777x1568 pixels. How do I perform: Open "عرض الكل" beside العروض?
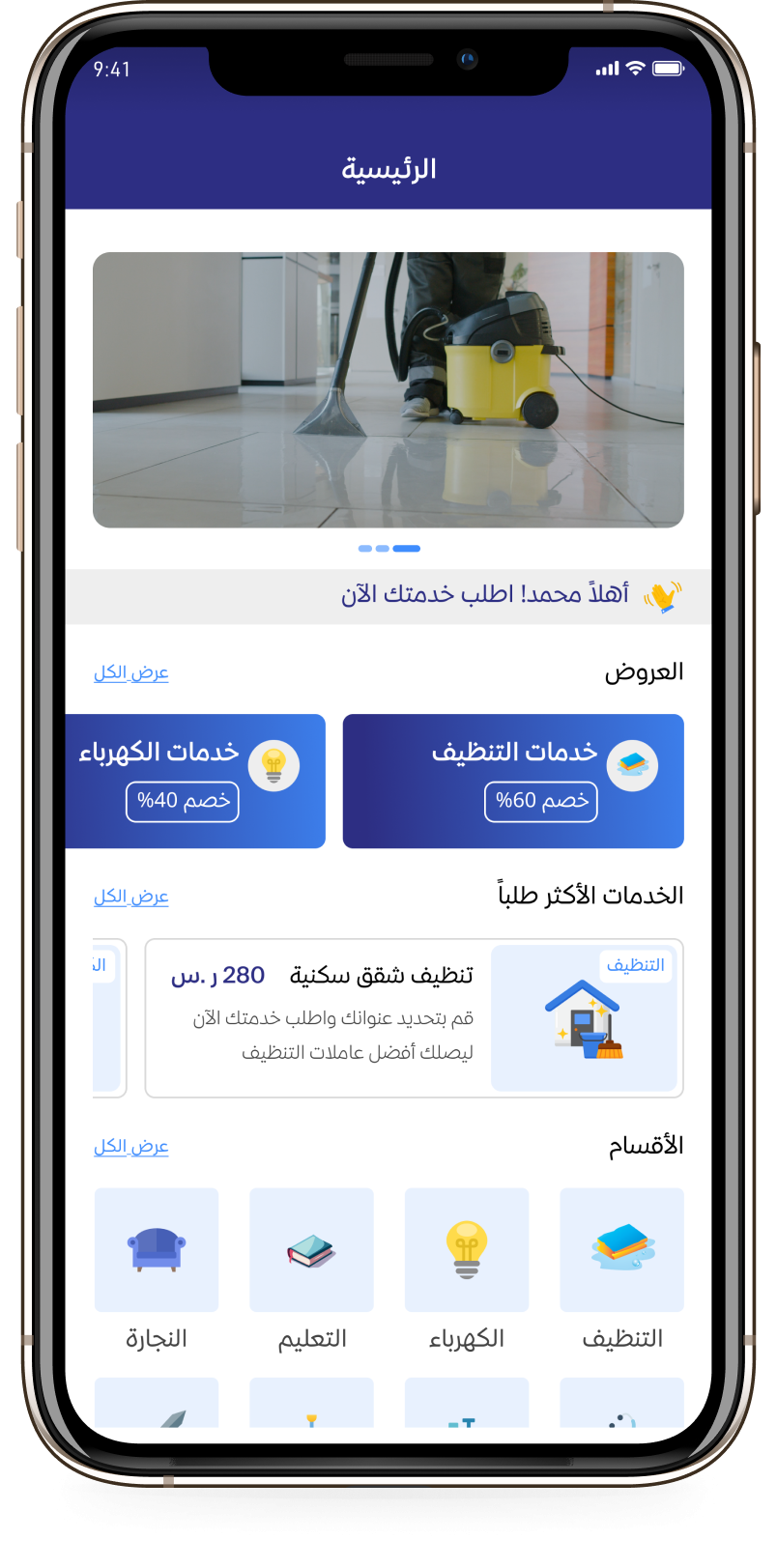tap(131, 672)
